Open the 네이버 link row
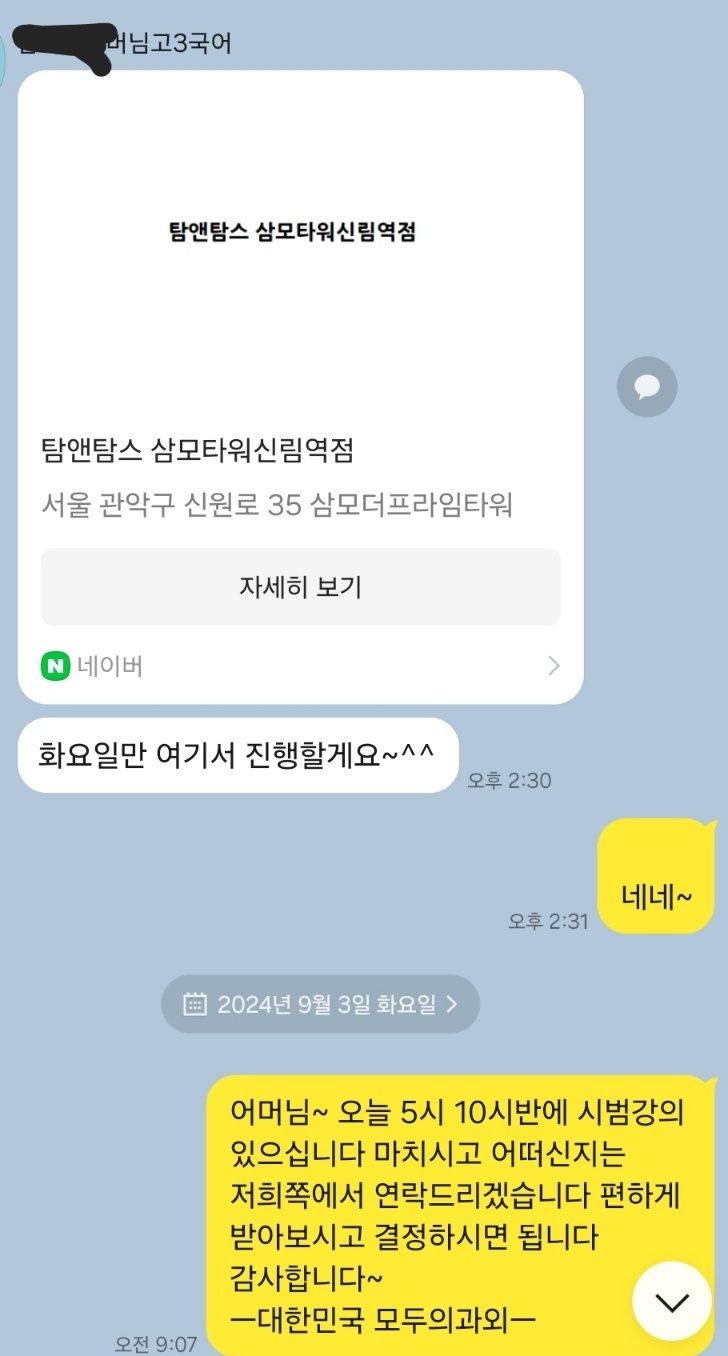 click(300, 666)
